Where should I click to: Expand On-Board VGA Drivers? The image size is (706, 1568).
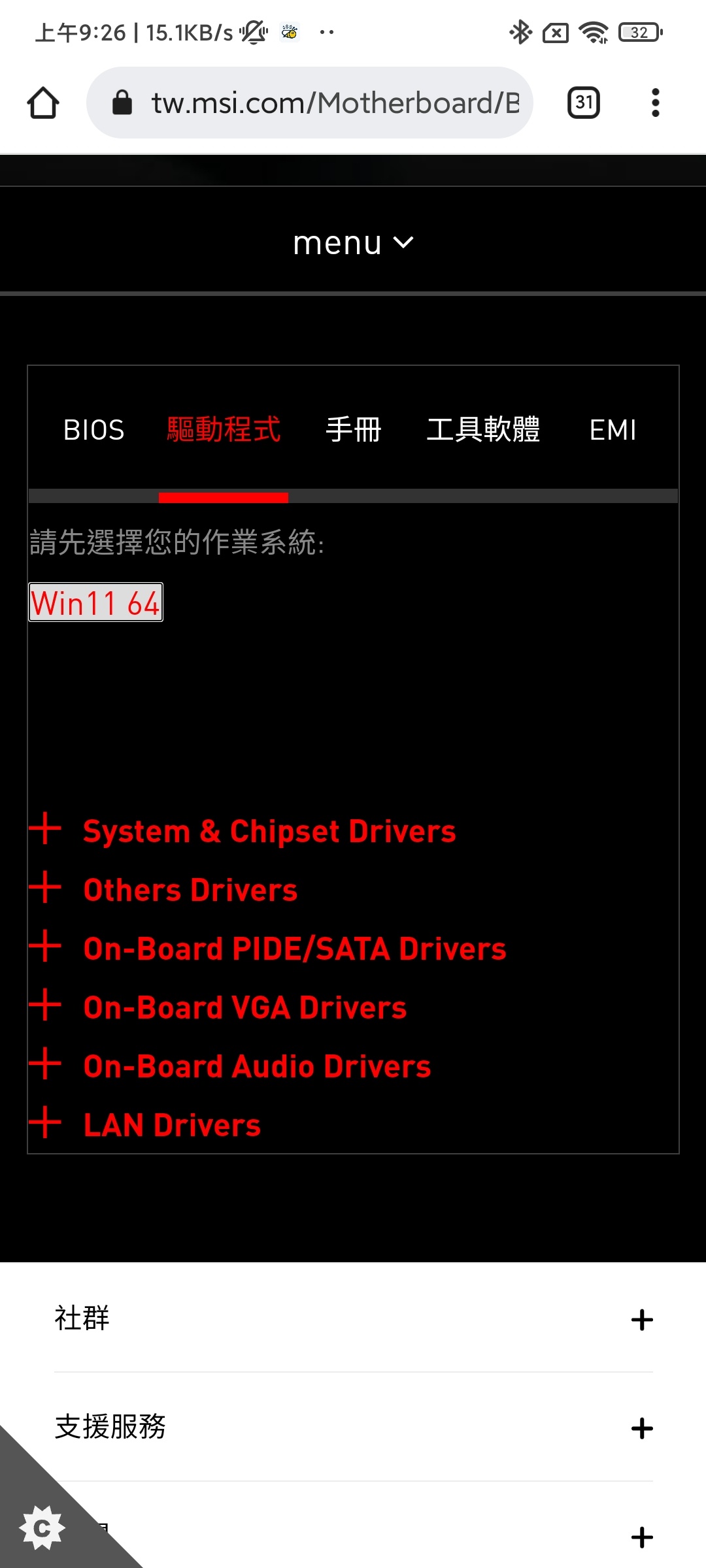tap(244, 1007)
